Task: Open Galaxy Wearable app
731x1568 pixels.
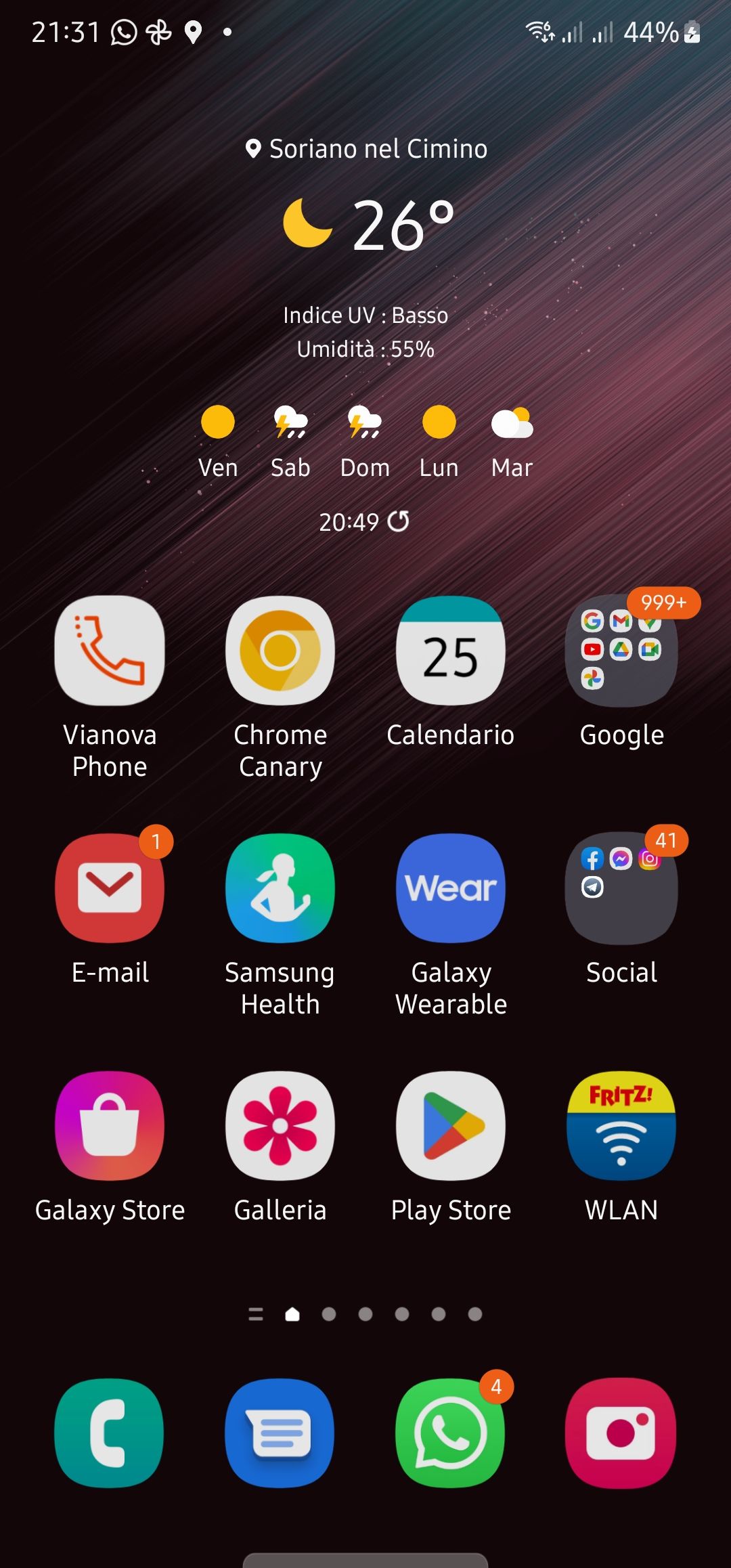Action: point(451,888)
